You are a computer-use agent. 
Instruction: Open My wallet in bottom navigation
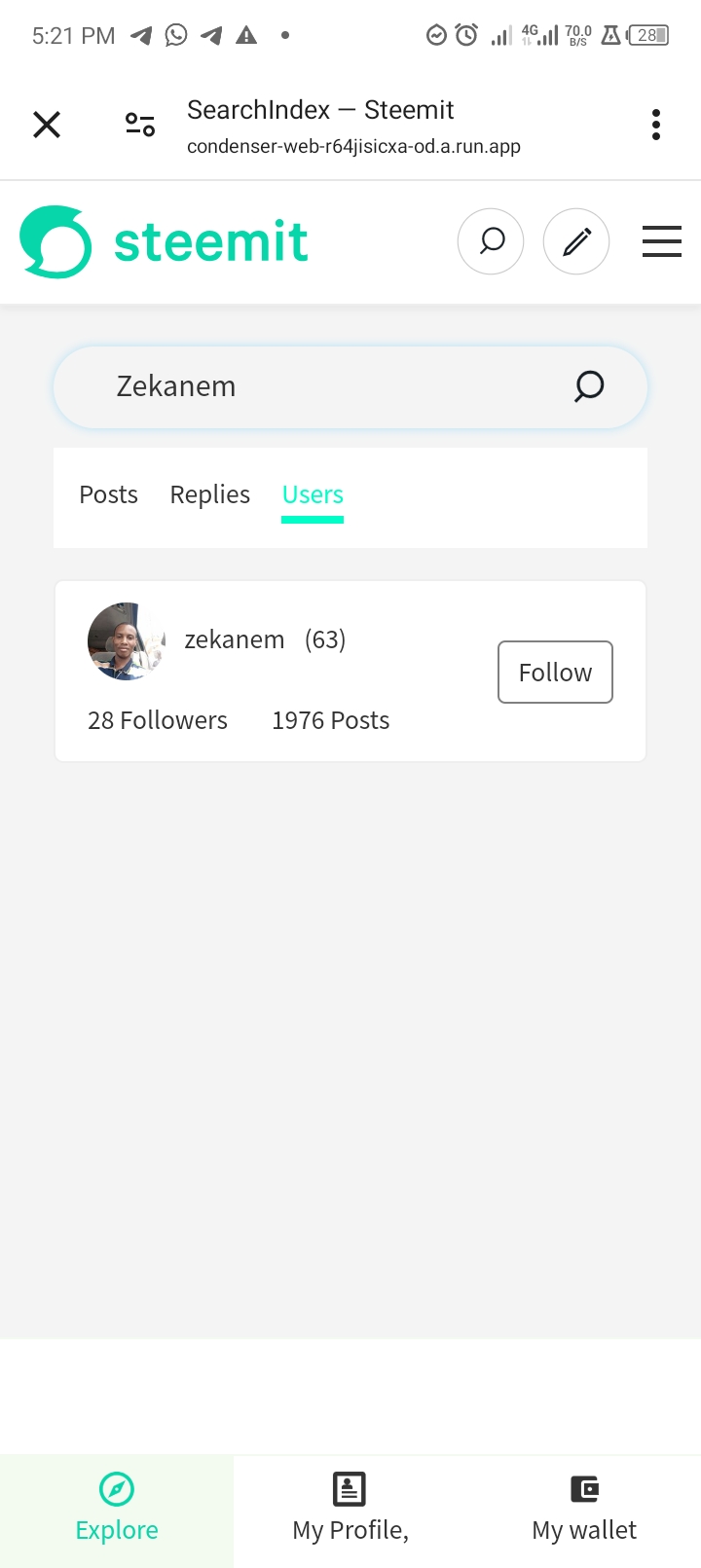(584, 1510)
